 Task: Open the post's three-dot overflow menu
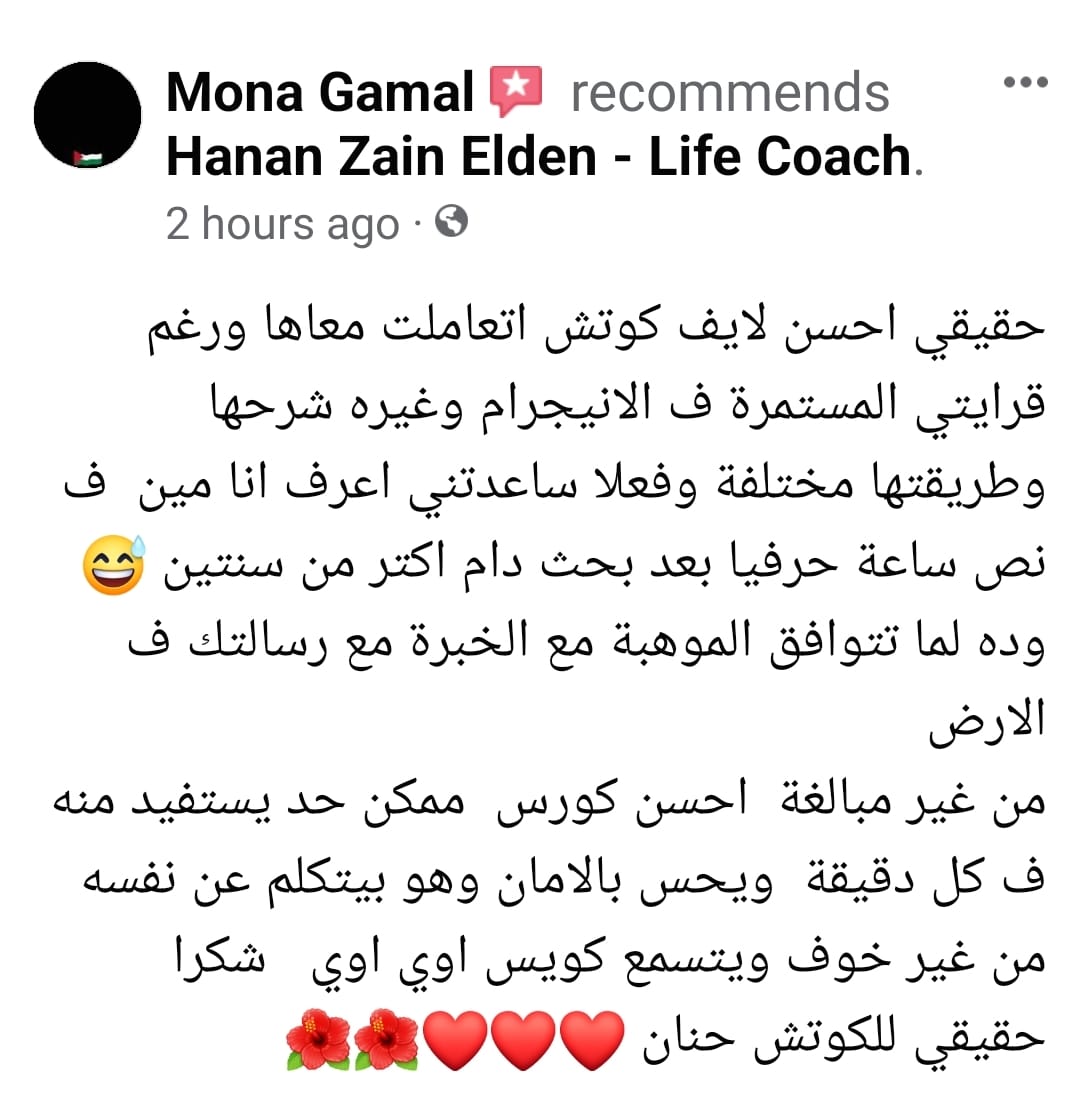1024,82
